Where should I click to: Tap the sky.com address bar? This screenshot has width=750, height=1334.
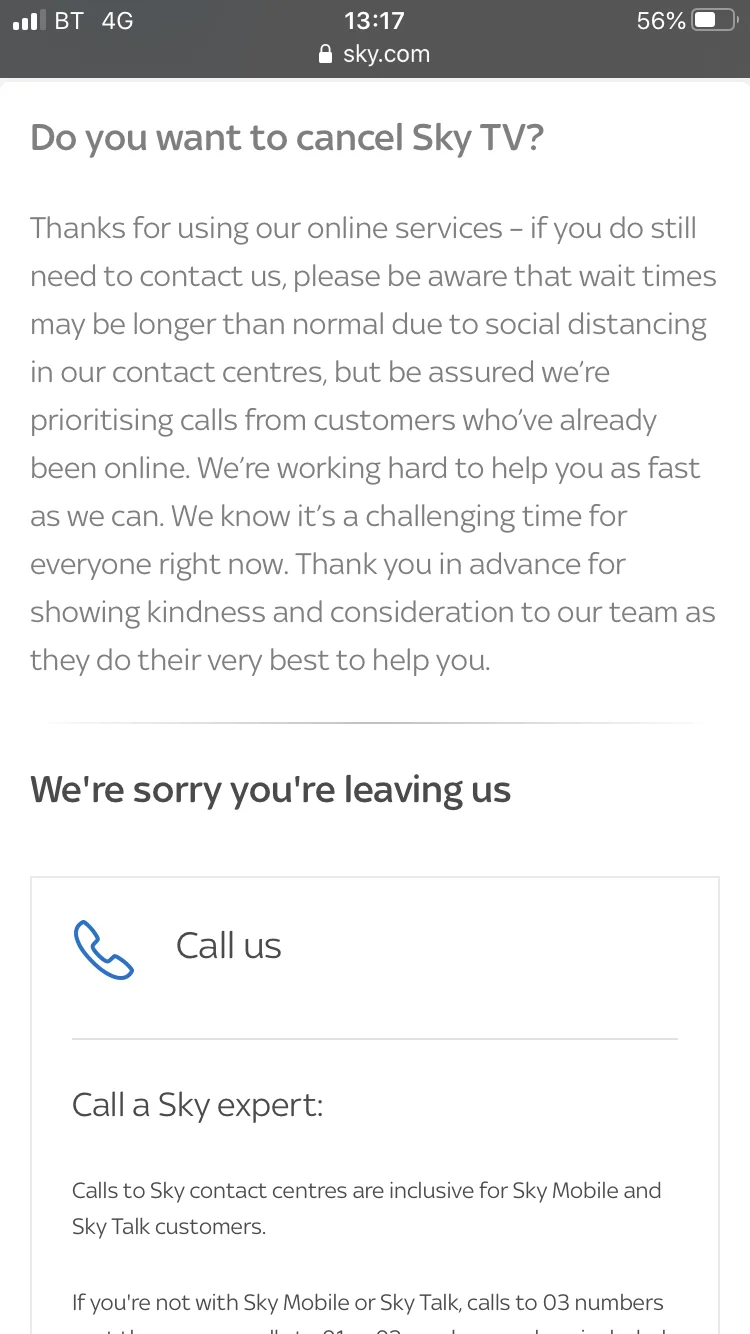(374, 54)
